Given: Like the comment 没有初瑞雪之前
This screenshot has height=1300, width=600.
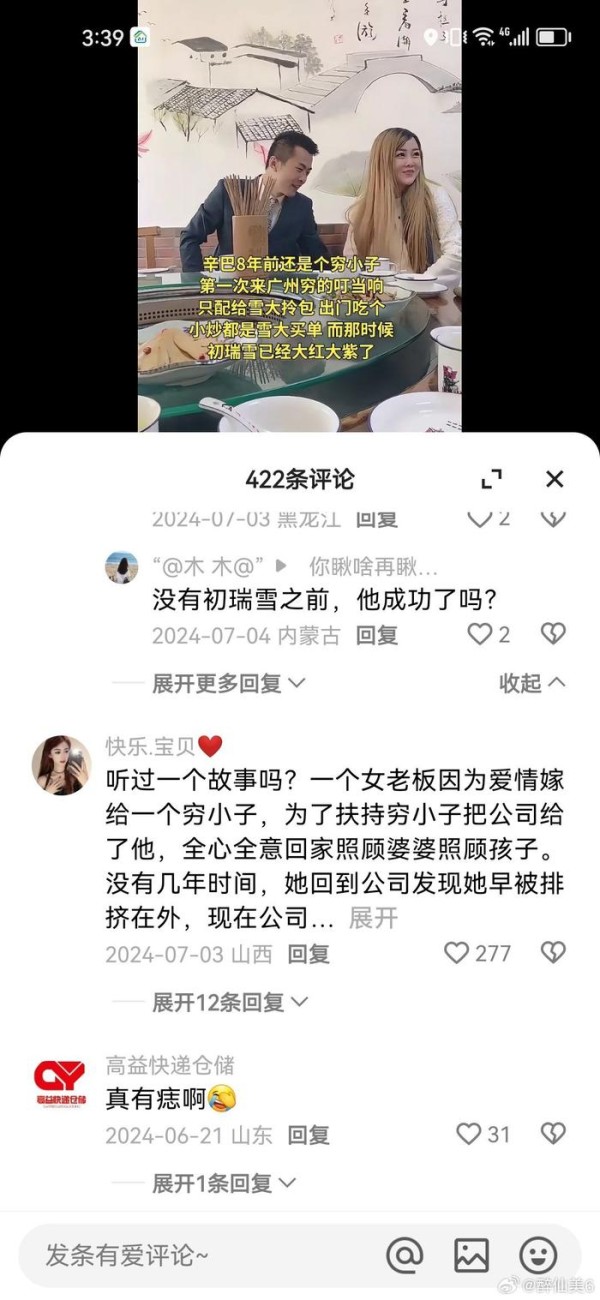Looking at the screenshot, I should [481, 634].
